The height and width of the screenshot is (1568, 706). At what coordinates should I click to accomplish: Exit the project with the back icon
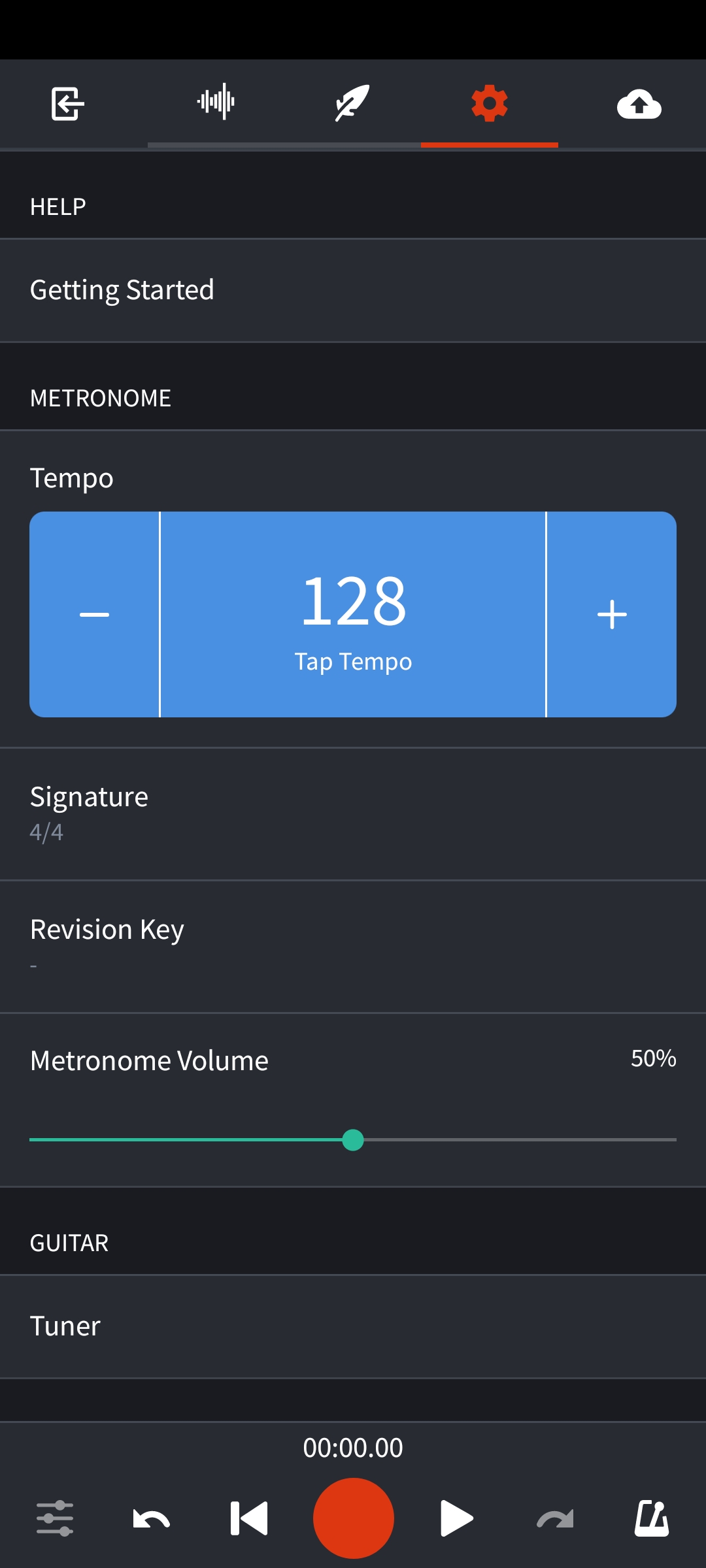point(68,104)
